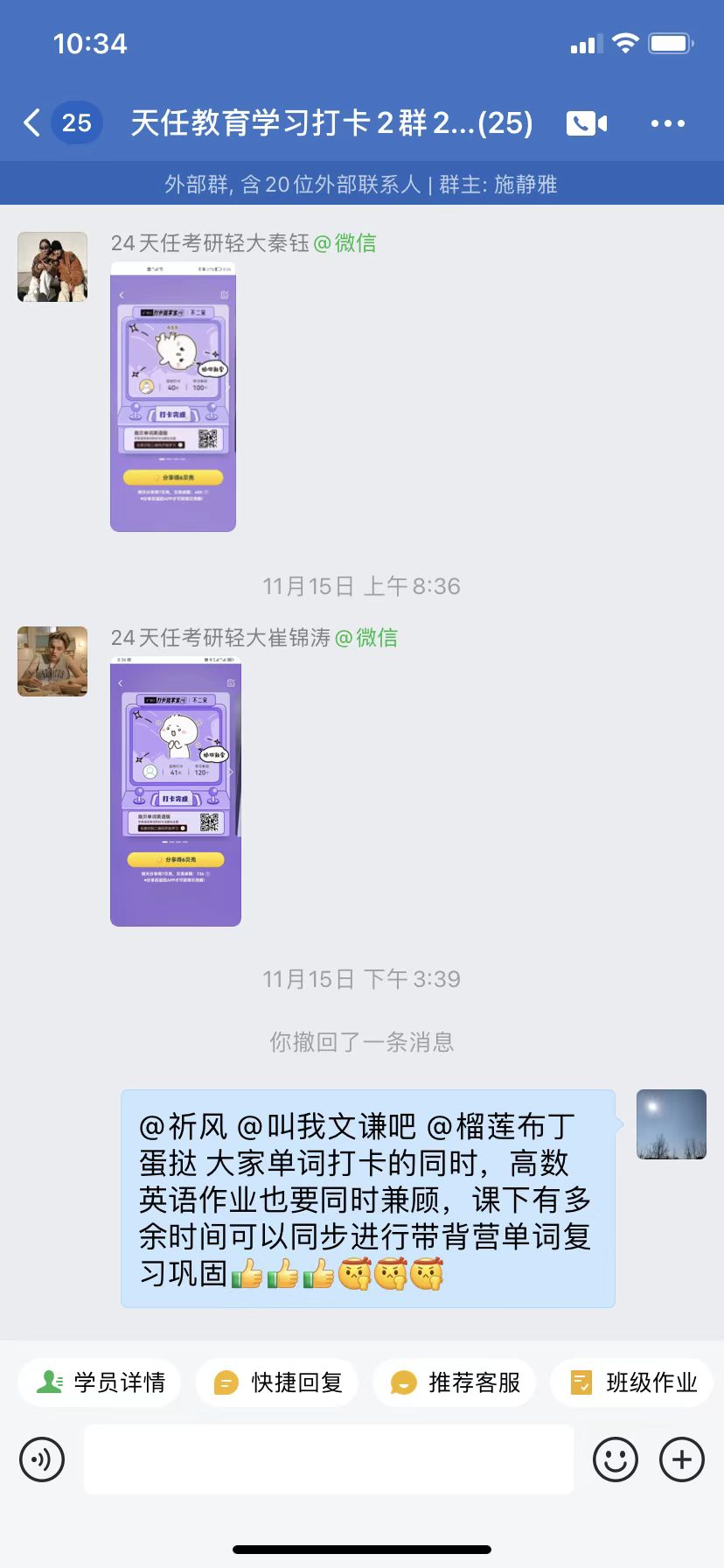Start a group video call

[587, 123]
